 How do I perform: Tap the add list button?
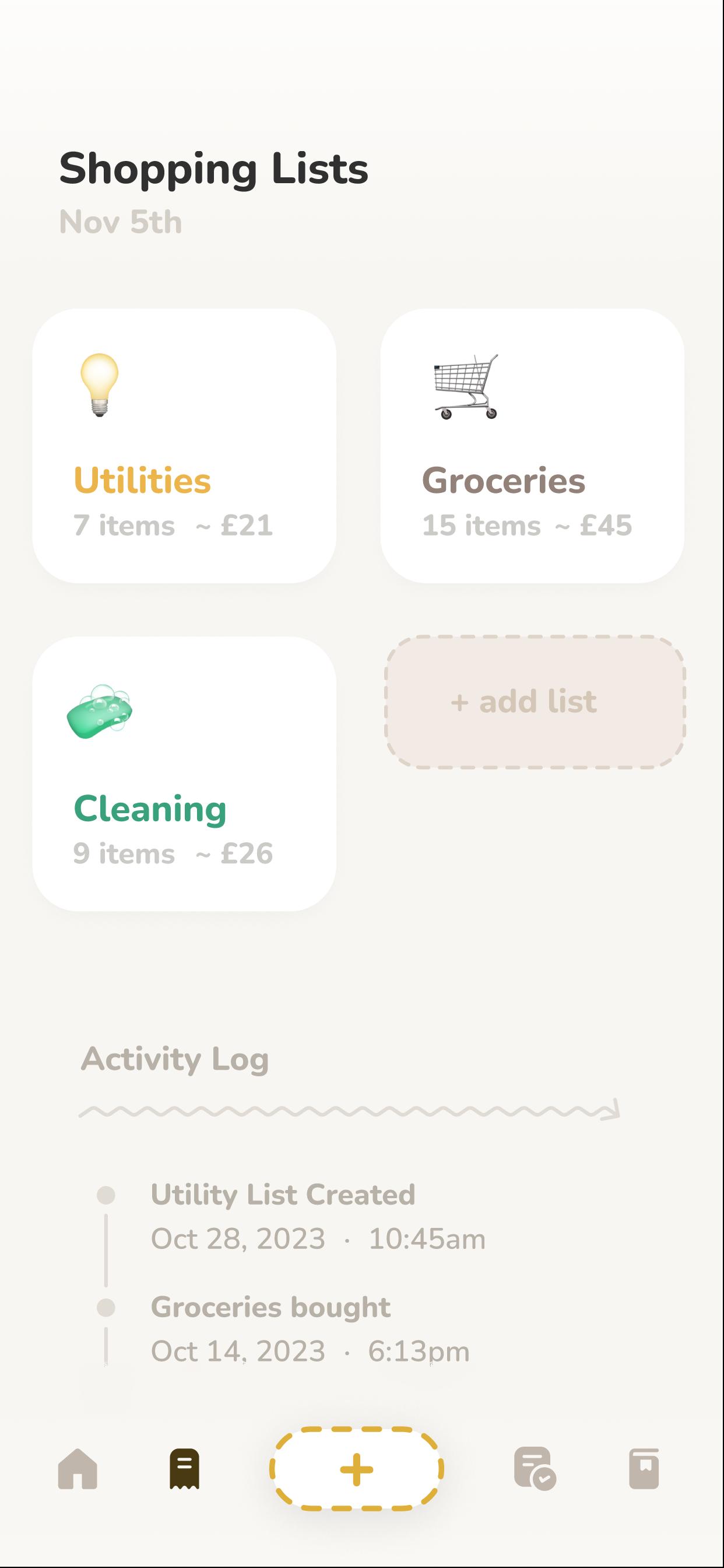coord(535,701)
